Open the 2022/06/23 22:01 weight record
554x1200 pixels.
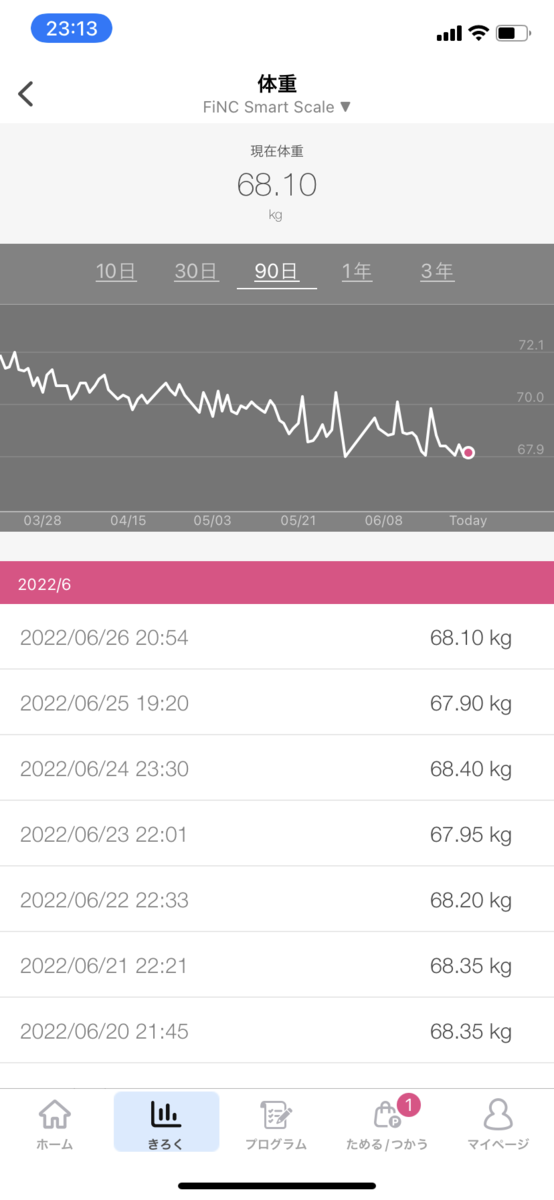pos(277,834)
